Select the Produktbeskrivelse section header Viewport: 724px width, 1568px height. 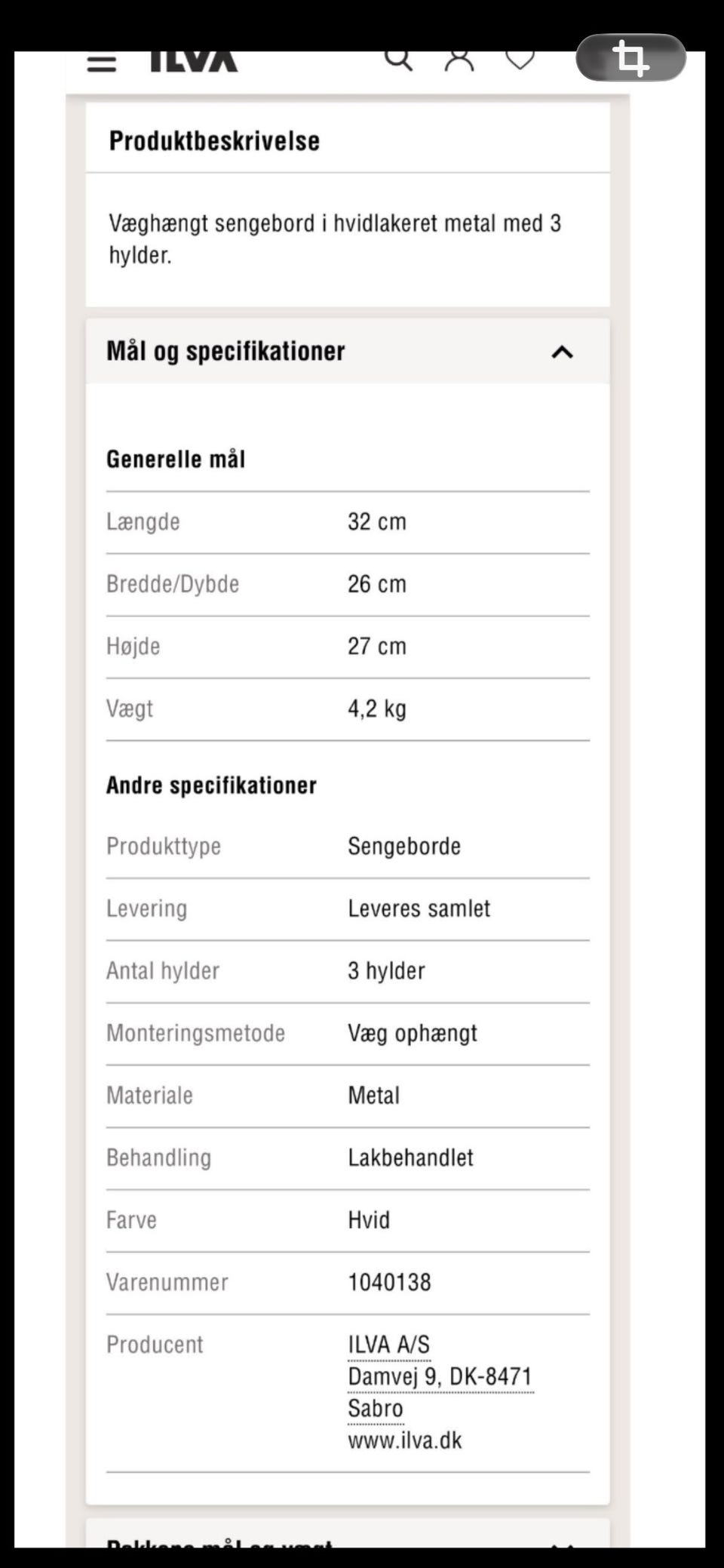coord(214,140)
